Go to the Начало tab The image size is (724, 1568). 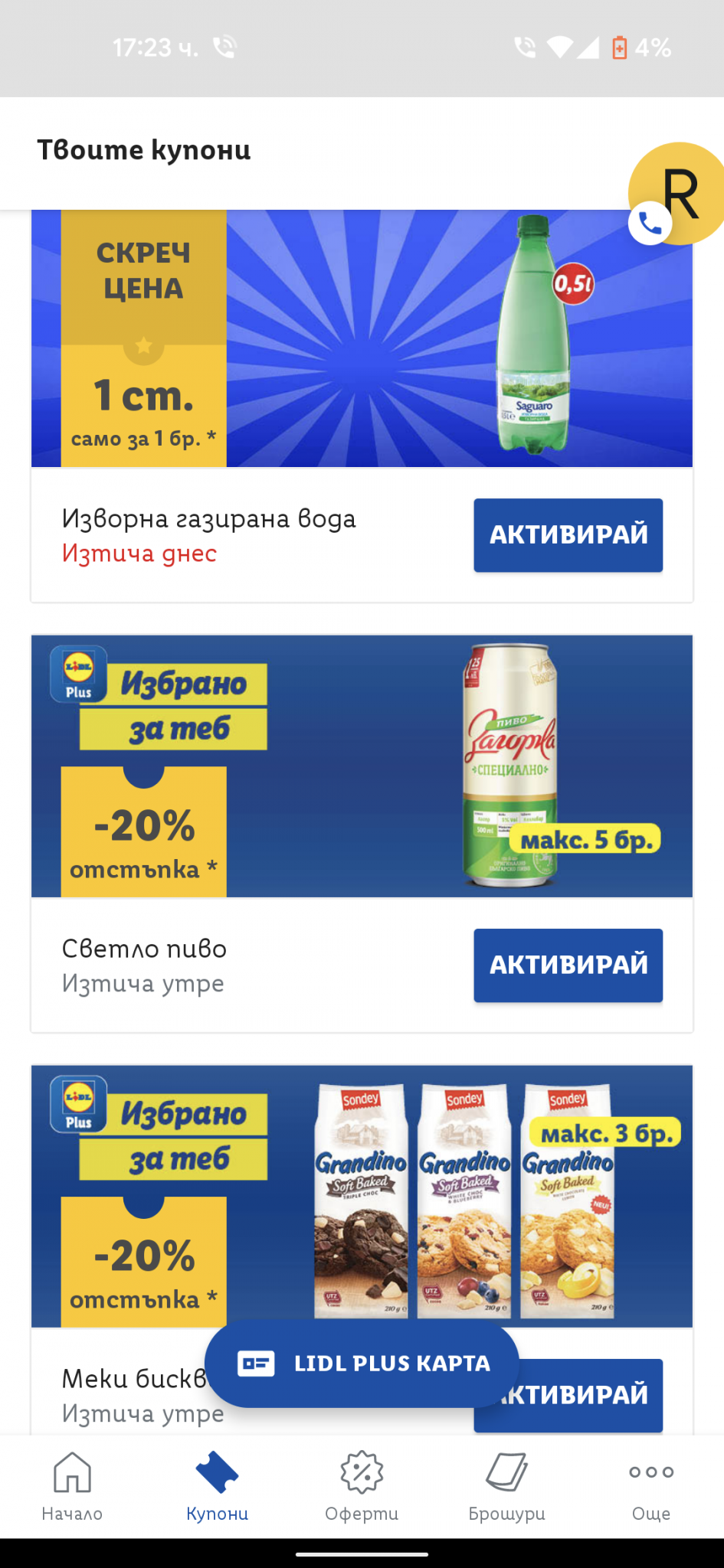pos(72,1487)
